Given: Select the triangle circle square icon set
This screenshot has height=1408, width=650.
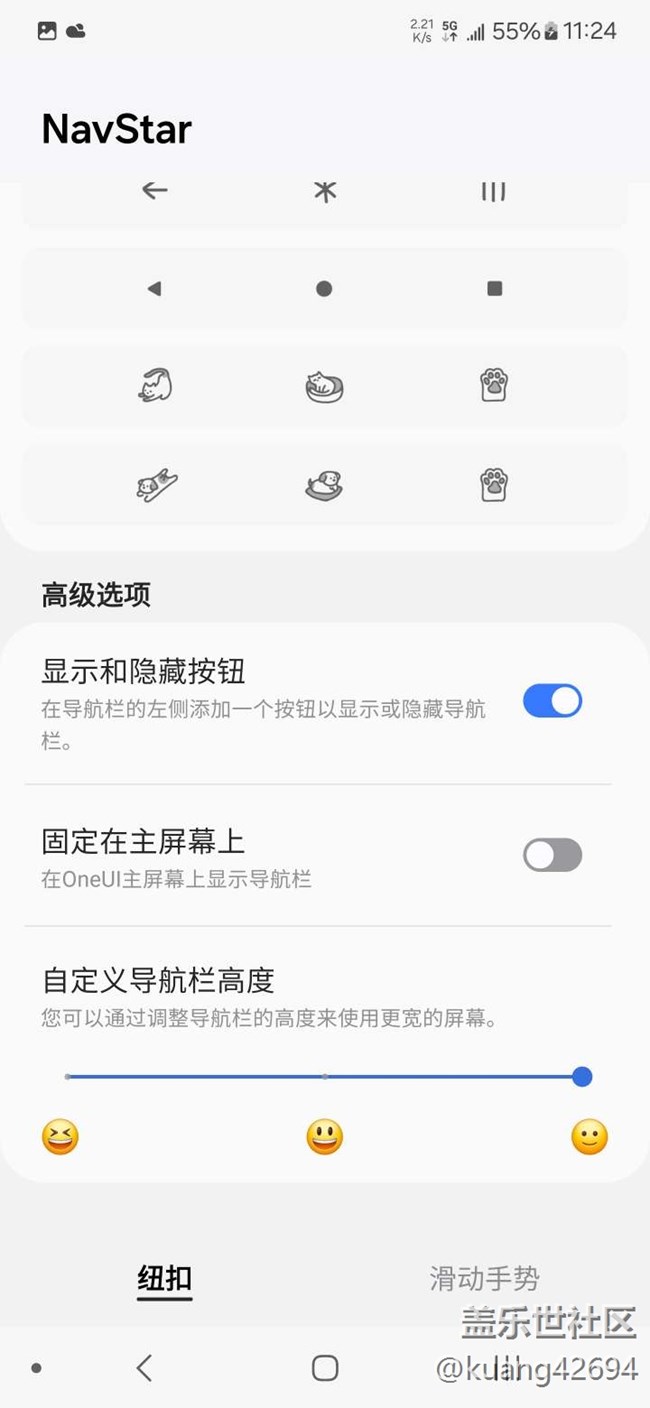Looking at the screenshot, I should [324, 288].
